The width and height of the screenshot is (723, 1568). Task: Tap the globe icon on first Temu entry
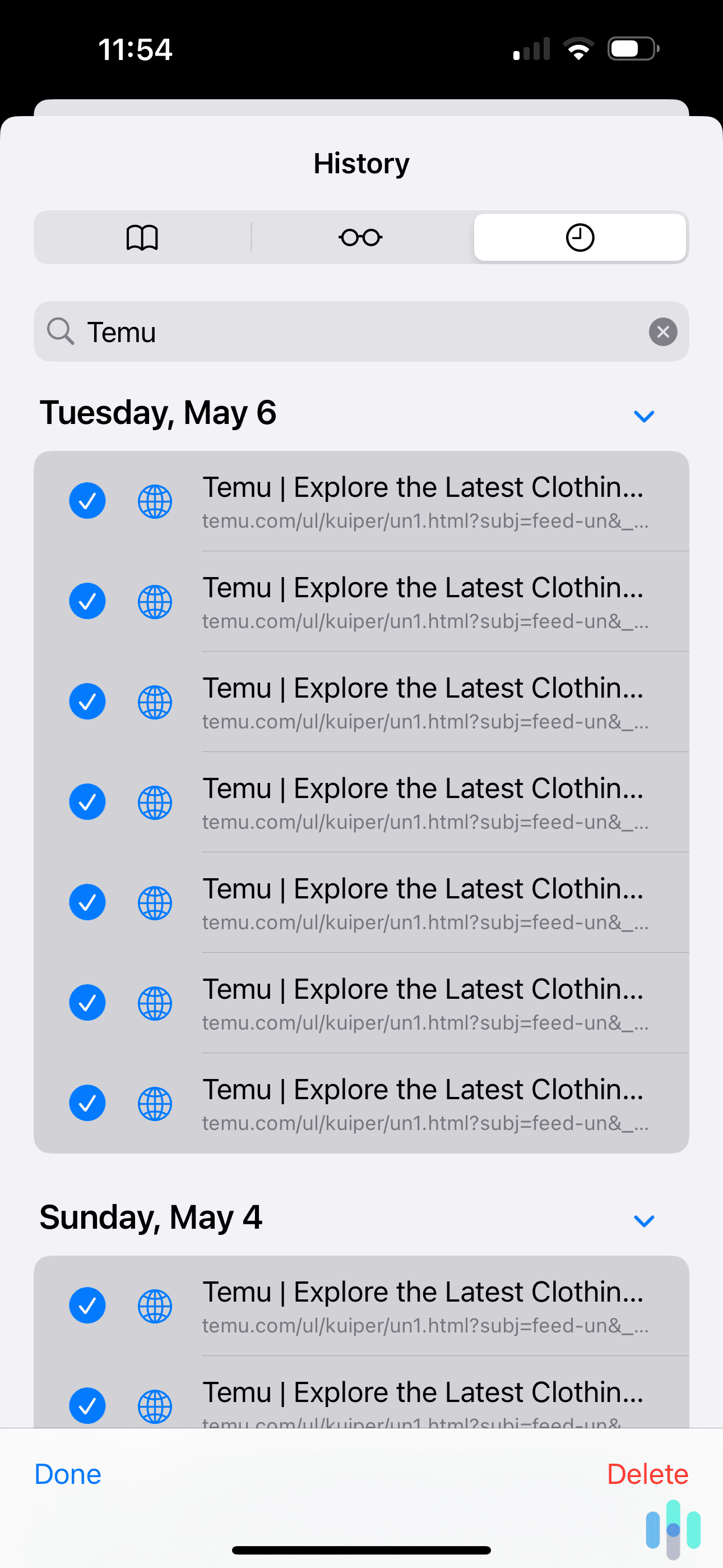(x=155, y=501)
